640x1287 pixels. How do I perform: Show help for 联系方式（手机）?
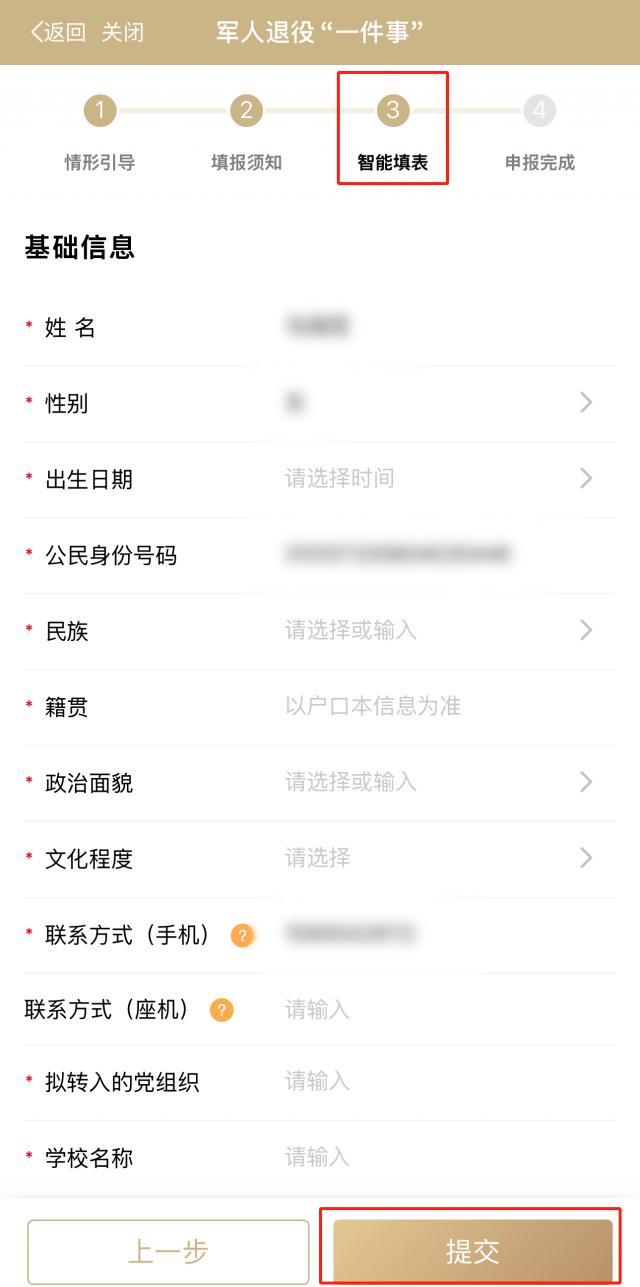241,936
